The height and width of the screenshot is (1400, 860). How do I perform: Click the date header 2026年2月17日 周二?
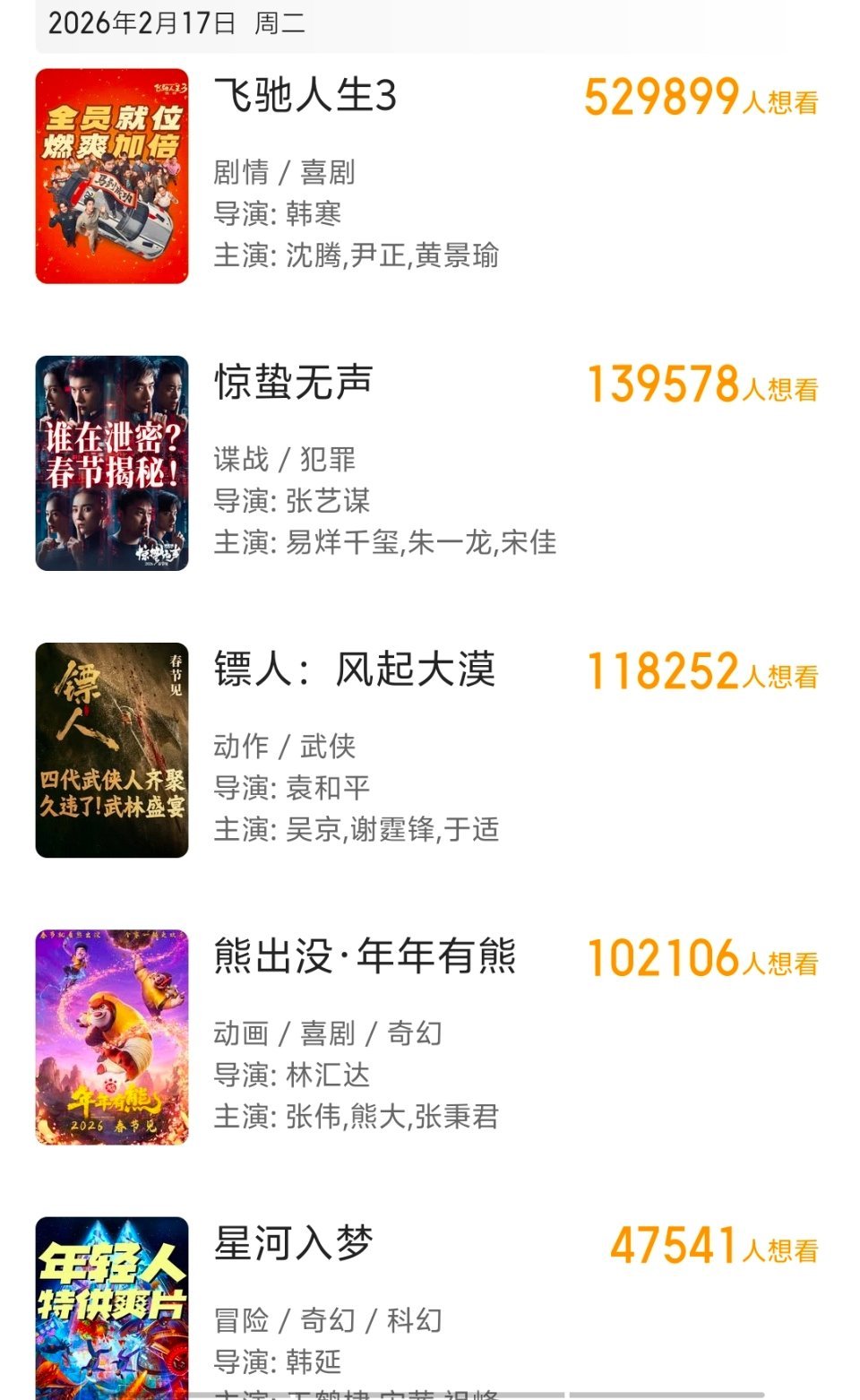[x=161, y=24]
